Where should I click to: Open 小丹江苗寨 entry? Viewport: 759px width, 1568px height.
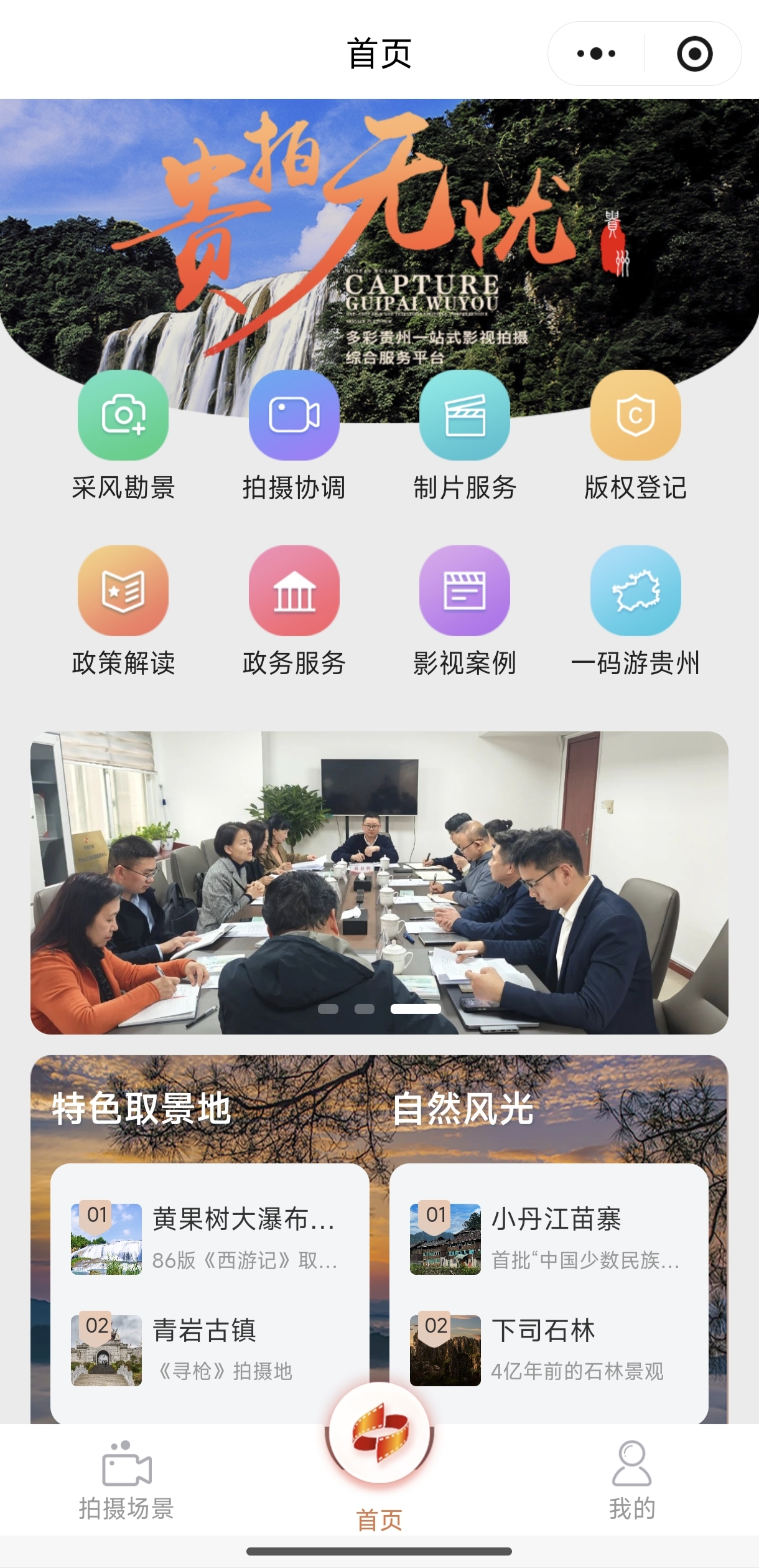tap(547, 1239)
